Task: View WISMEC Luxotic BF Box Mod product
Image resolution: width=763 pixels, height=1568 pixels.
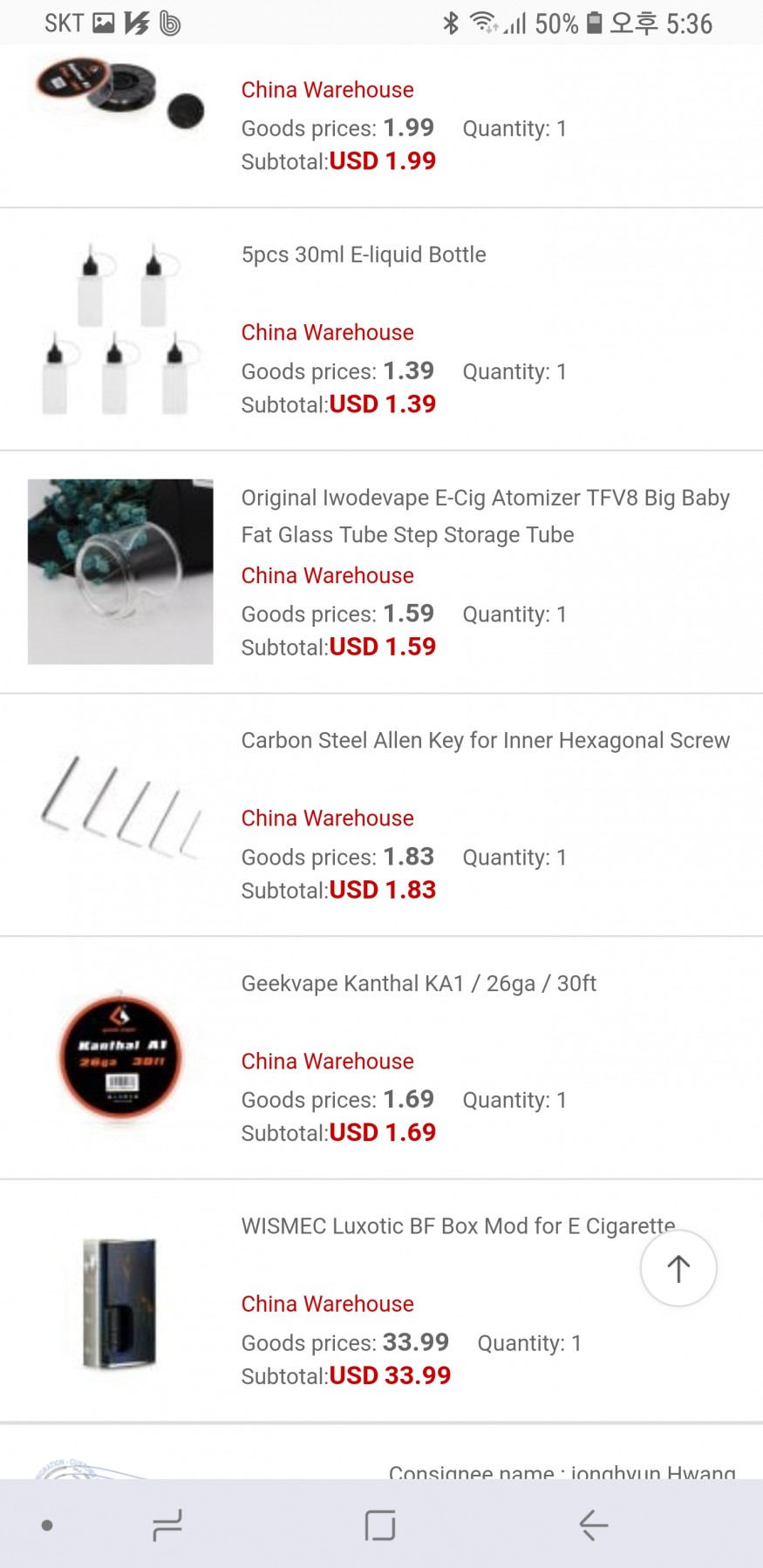Action: [458, 1226]
